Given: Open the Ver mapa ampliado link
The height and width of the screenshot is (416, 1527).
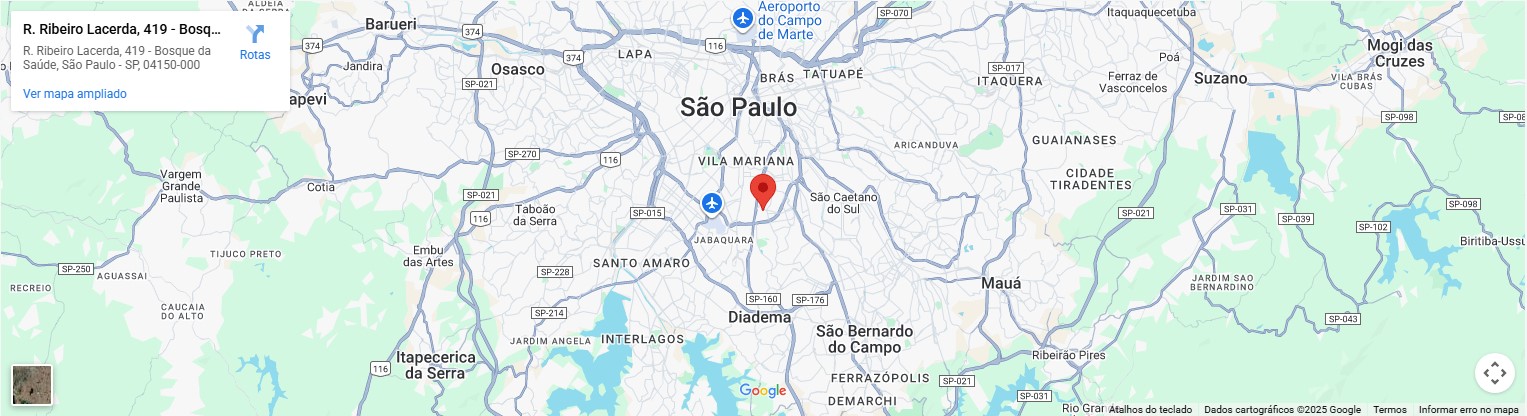Looking at the screenshot, I should click(75, 94).
